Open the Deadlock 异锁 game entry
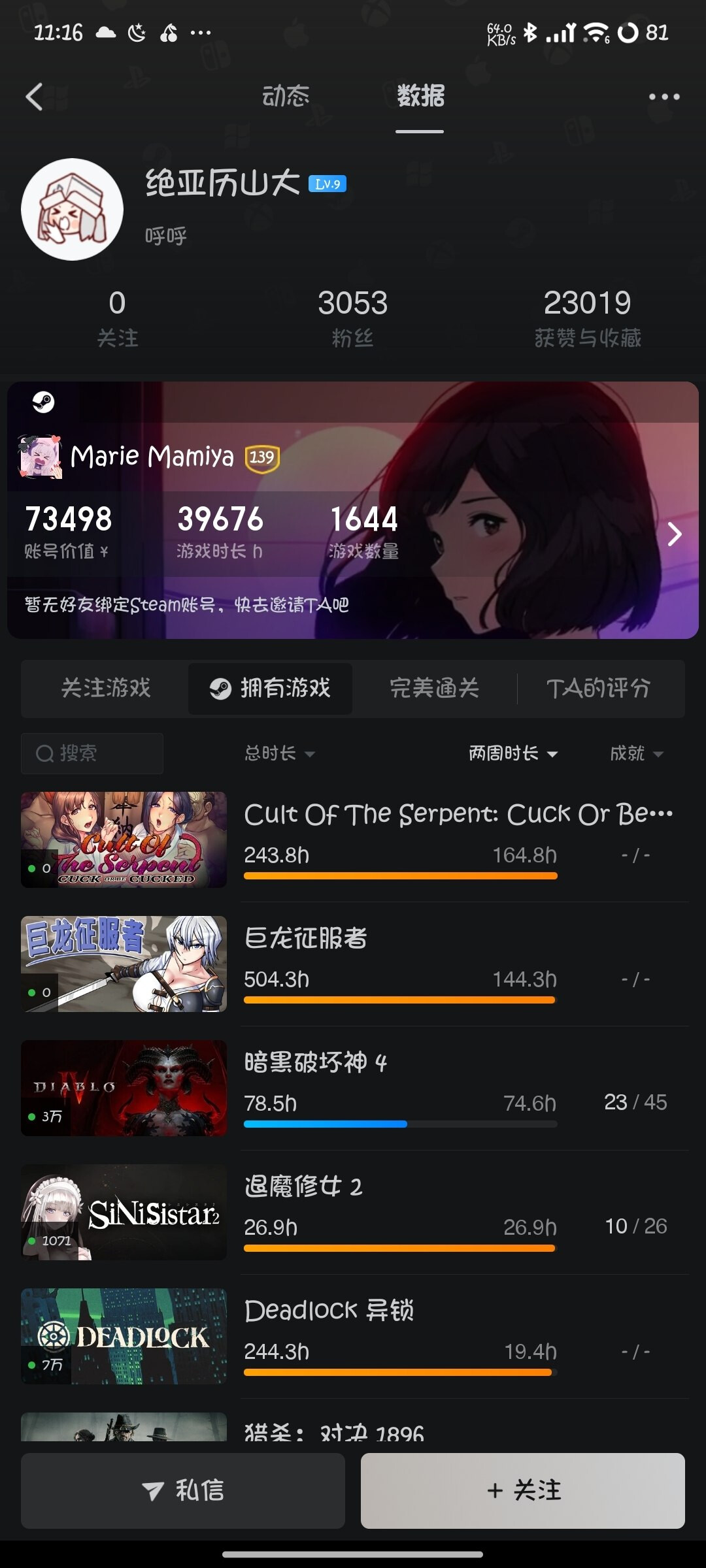Screen dimensions: 706x1568 pos(353,1336)
